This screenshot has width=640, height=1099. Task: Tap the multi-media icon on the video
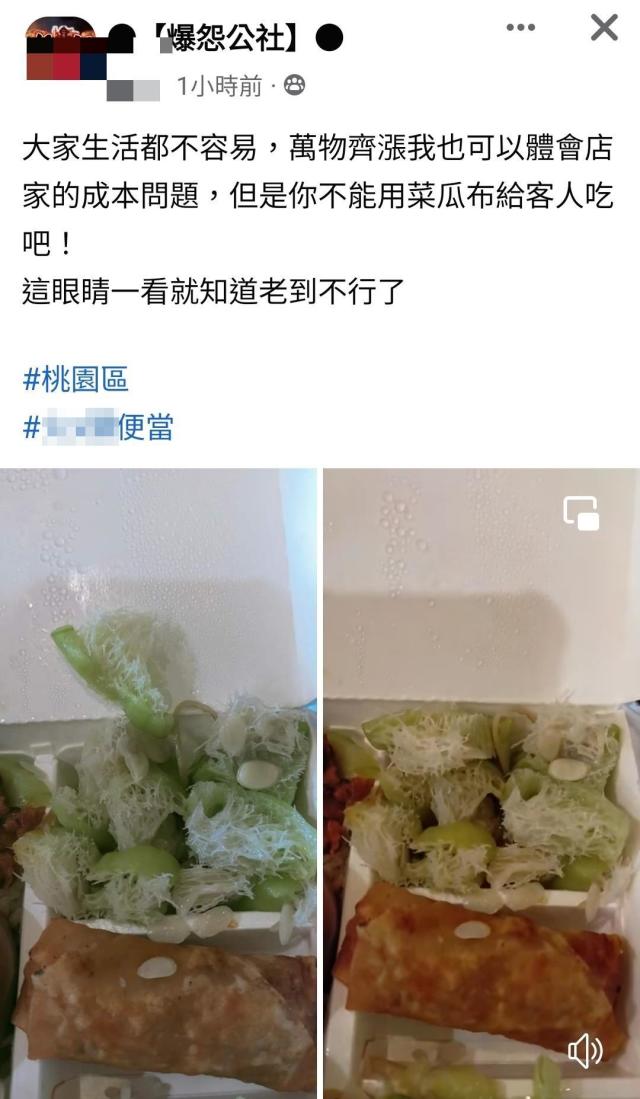[x=581, y=513]
